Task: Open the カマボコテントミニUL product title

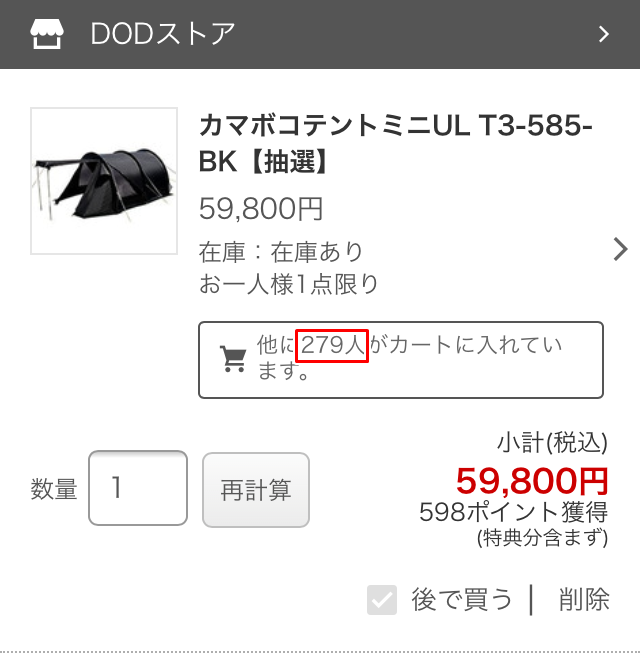Action: (x=396, y=143)
